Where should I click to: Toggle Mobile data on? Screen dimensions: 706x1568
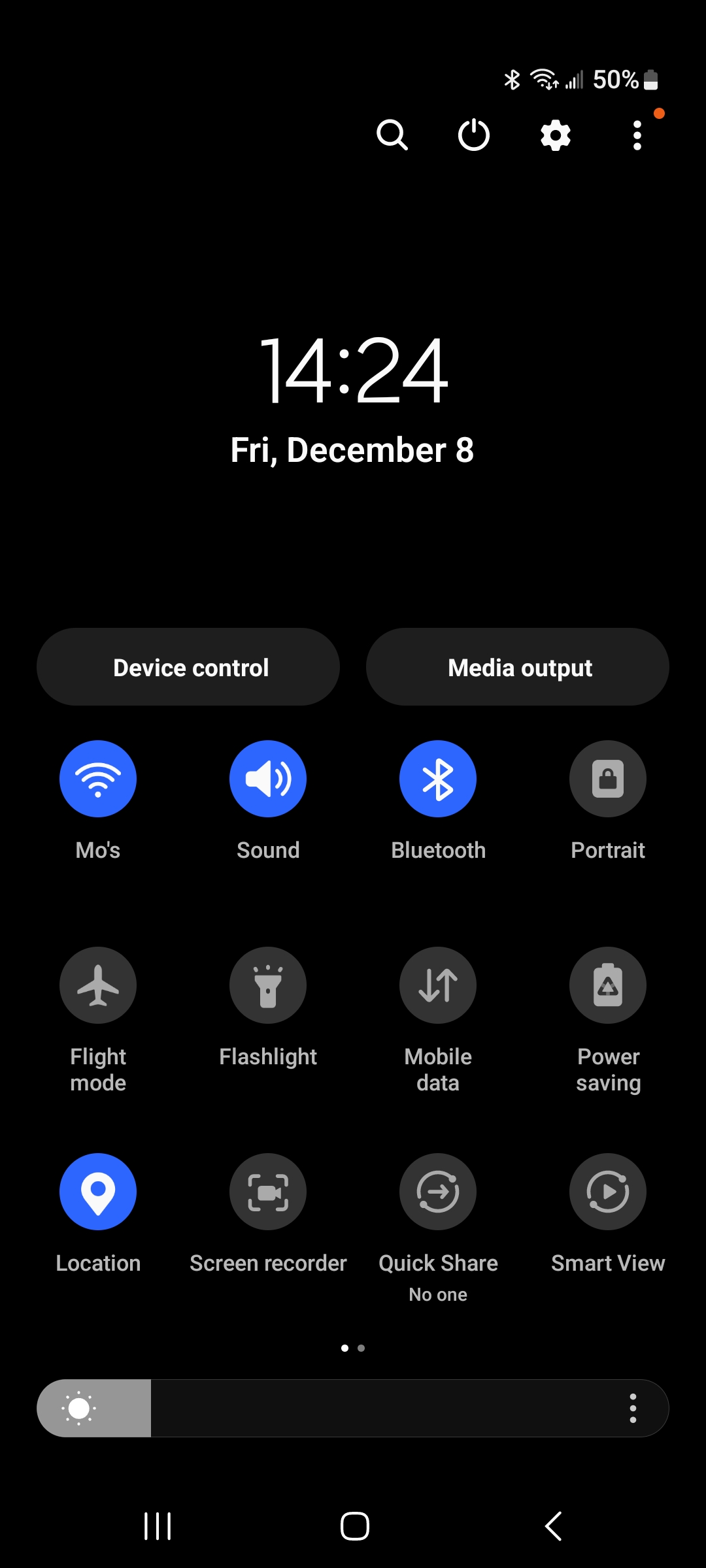point(438,985)
